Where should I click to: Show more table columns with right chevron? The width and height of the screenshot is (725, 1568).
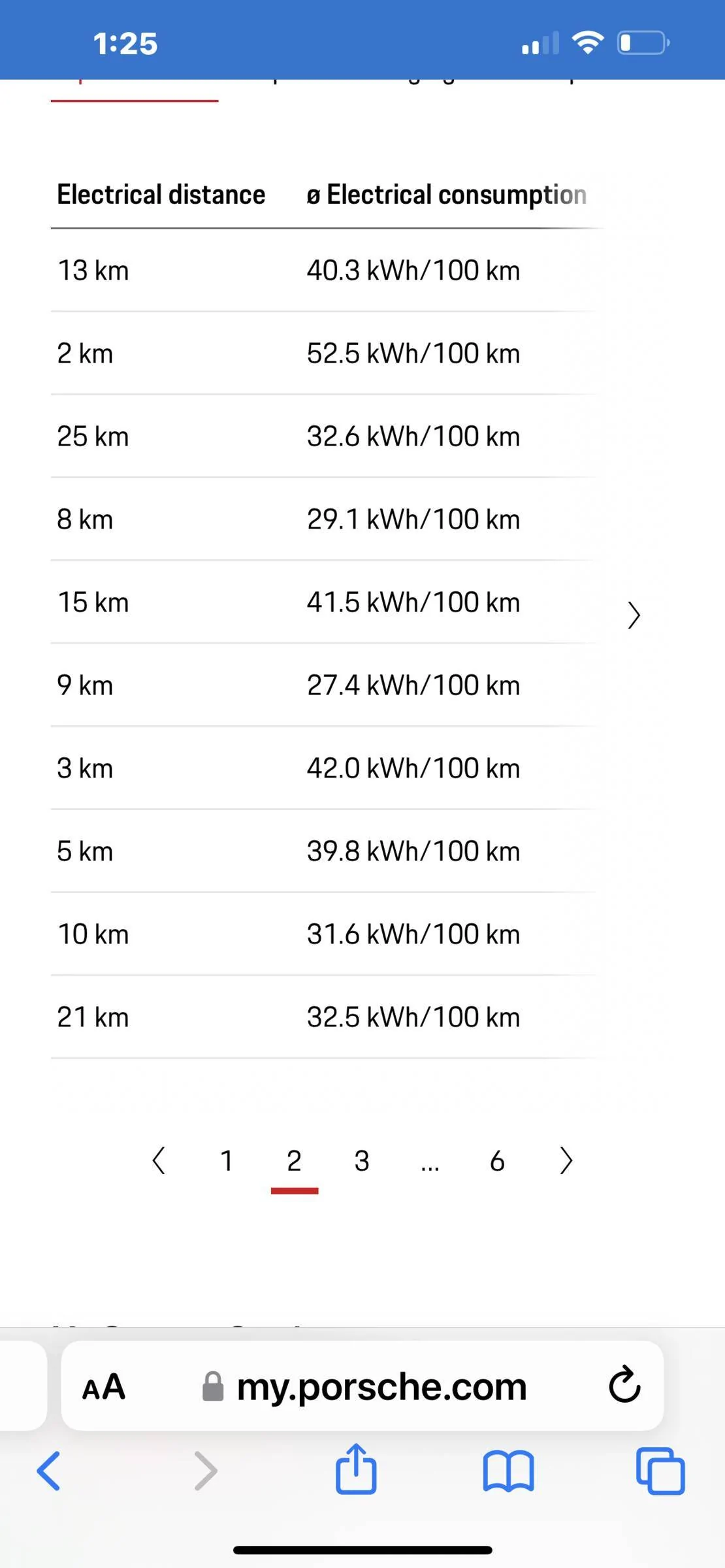(x=633, y=615)
